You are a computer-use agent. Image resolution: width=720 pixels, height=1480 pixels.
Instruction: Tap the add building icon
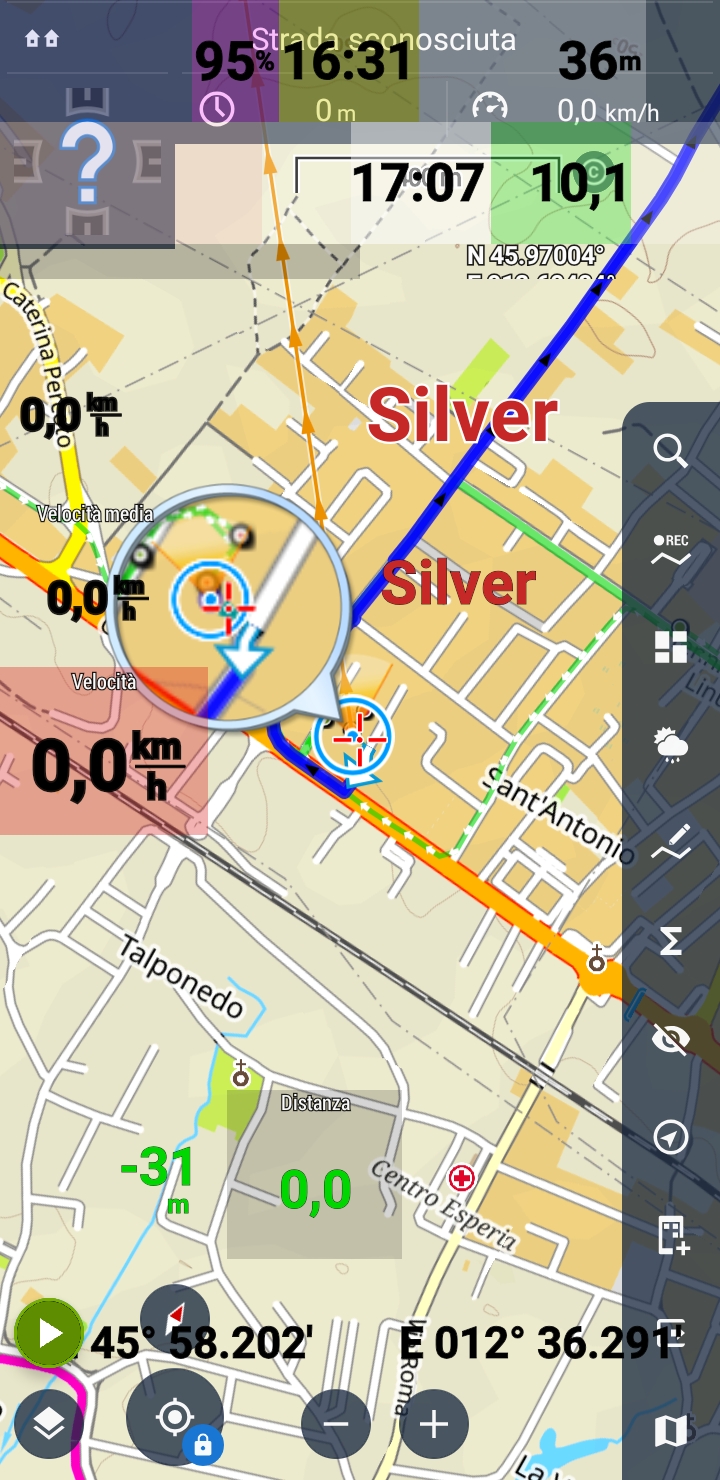pyautogui.click(x=670, y=1235)
